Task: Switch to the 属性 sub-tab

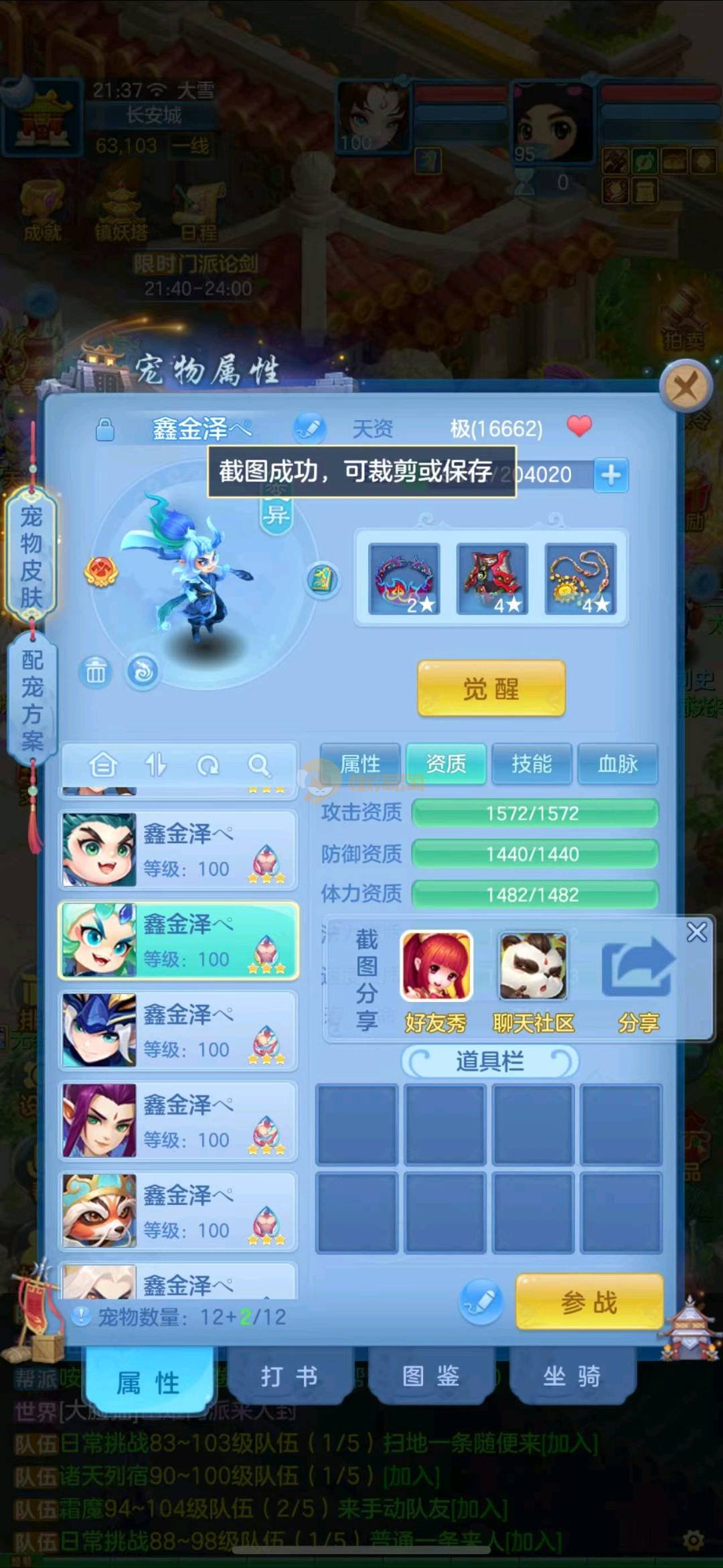Action: pos(360,764)
